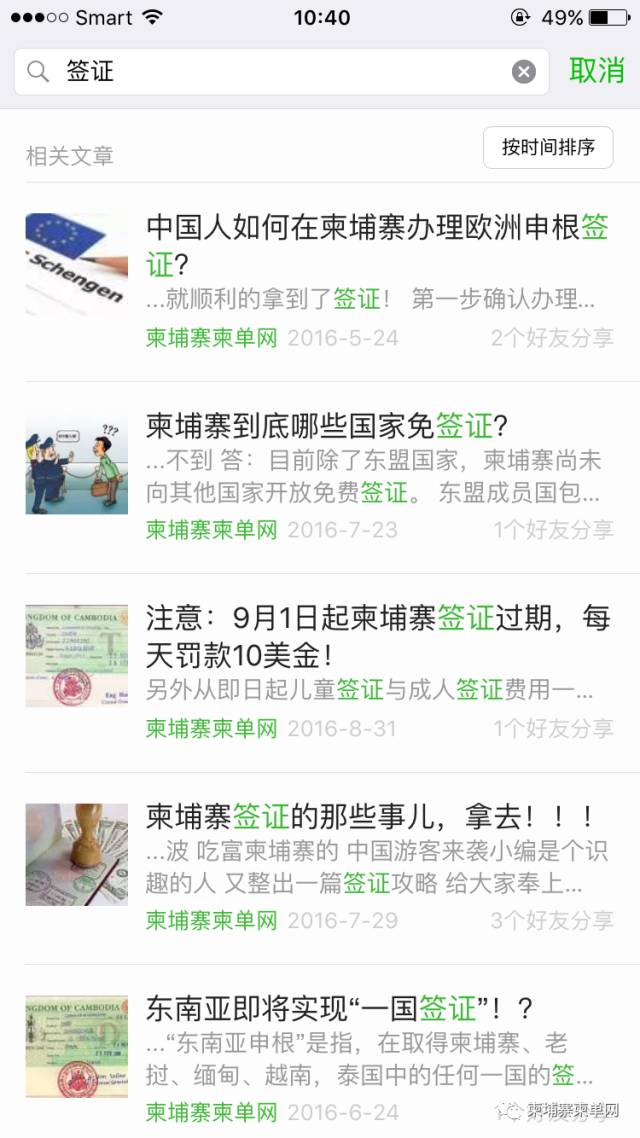Clear the search text with the X icon
Image resolution: width=640 pixels, height=1138 pixels.
tap(524, 71)
